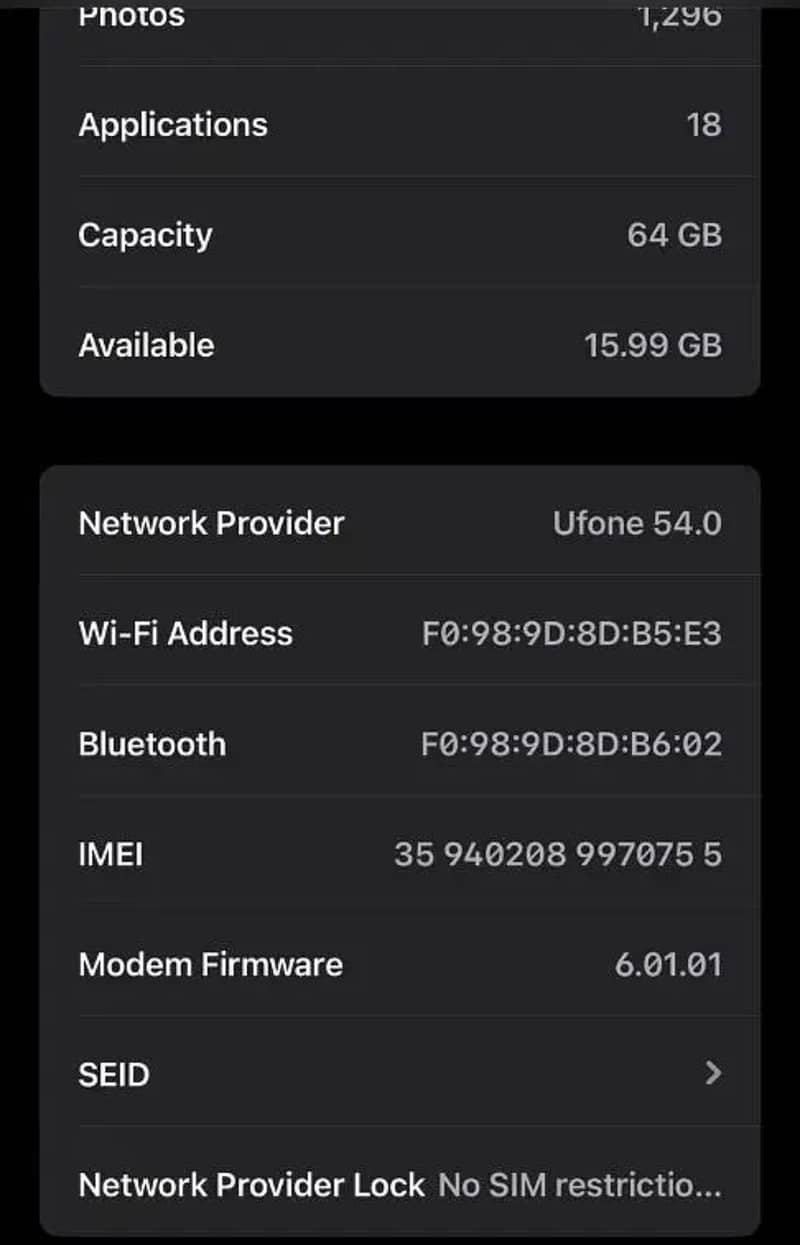Select the Photos count row
The width and height of the screenshot is (800, 1245).
click(400, 18)
